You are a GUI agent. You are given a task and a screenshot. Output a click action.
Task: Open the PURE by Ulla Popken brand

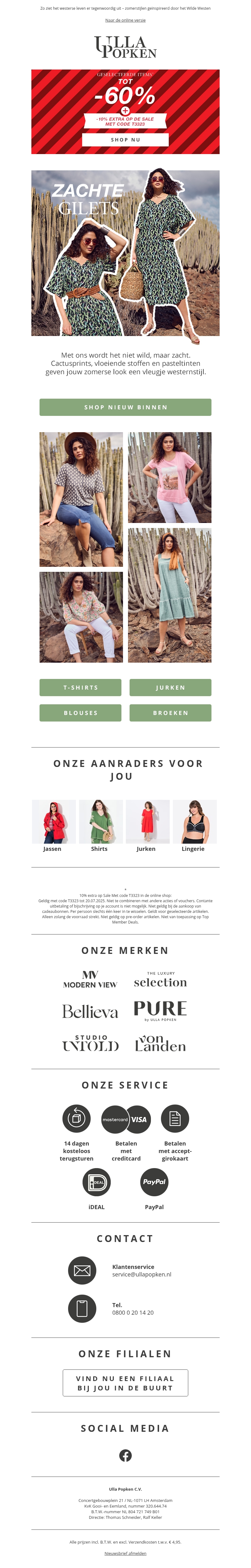160,1011
